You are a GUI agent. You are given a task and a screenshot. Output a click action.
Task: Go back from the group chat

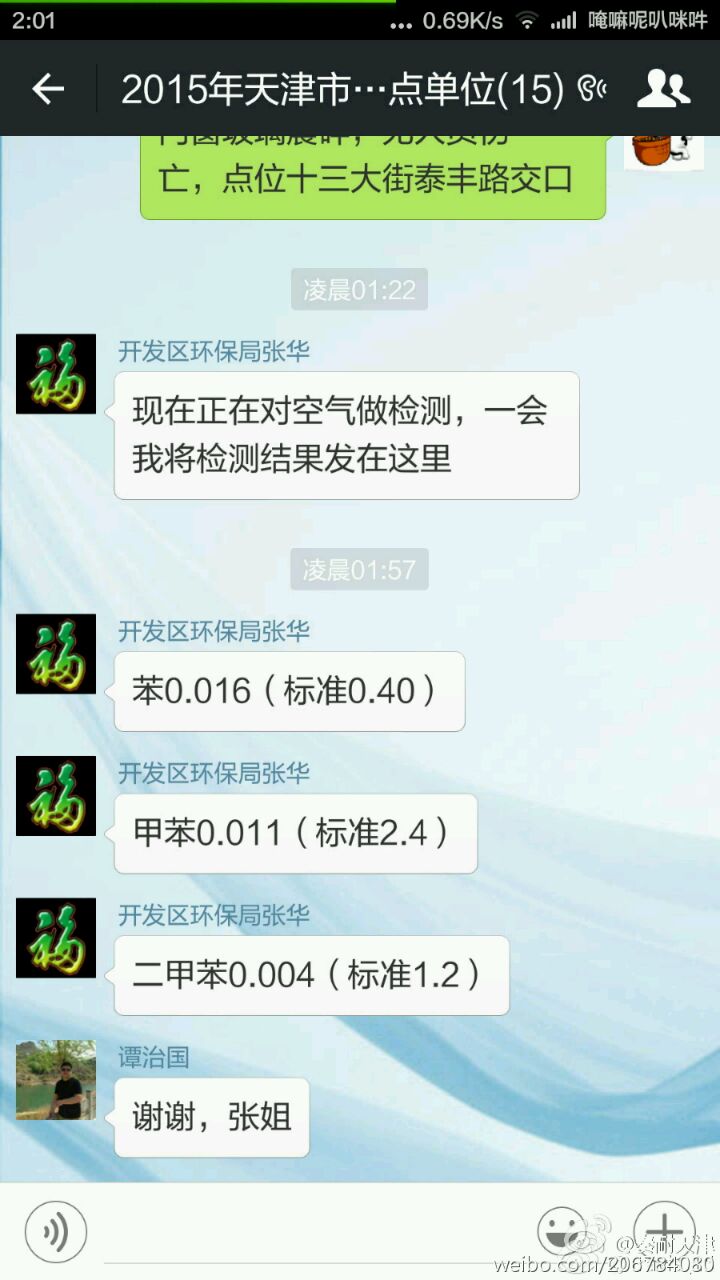point(48,90)
